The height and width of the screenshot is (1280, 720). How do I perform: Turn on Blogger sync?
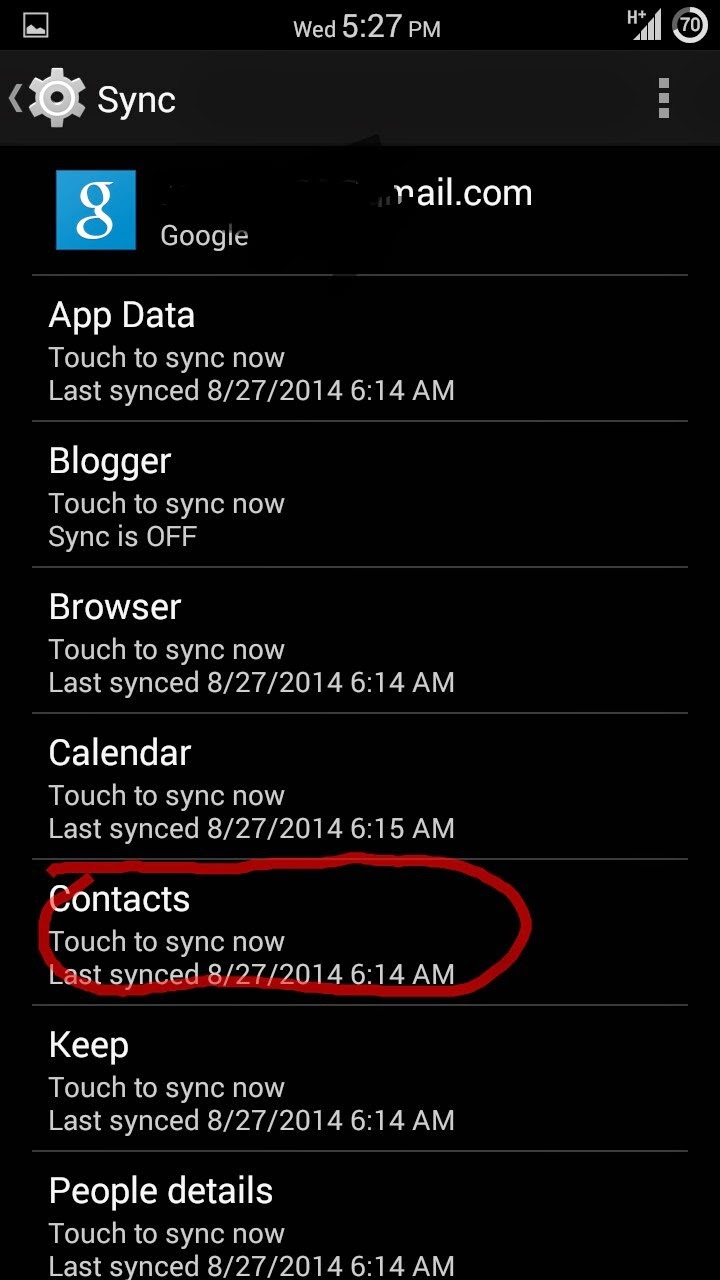point(360,494)
